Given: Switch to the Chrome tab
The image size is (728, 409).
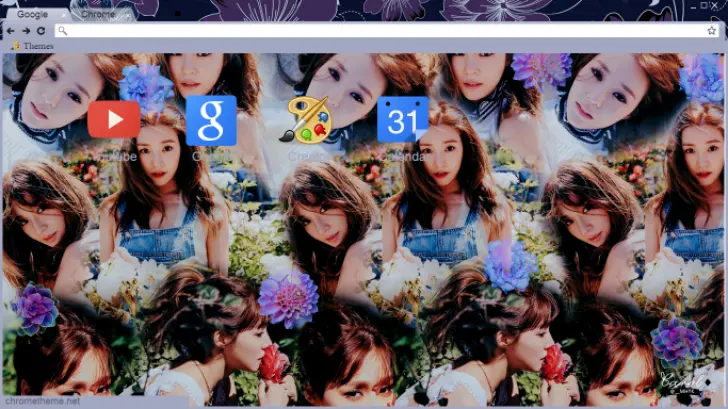Looking at the screenshot, I should [98, 15].
